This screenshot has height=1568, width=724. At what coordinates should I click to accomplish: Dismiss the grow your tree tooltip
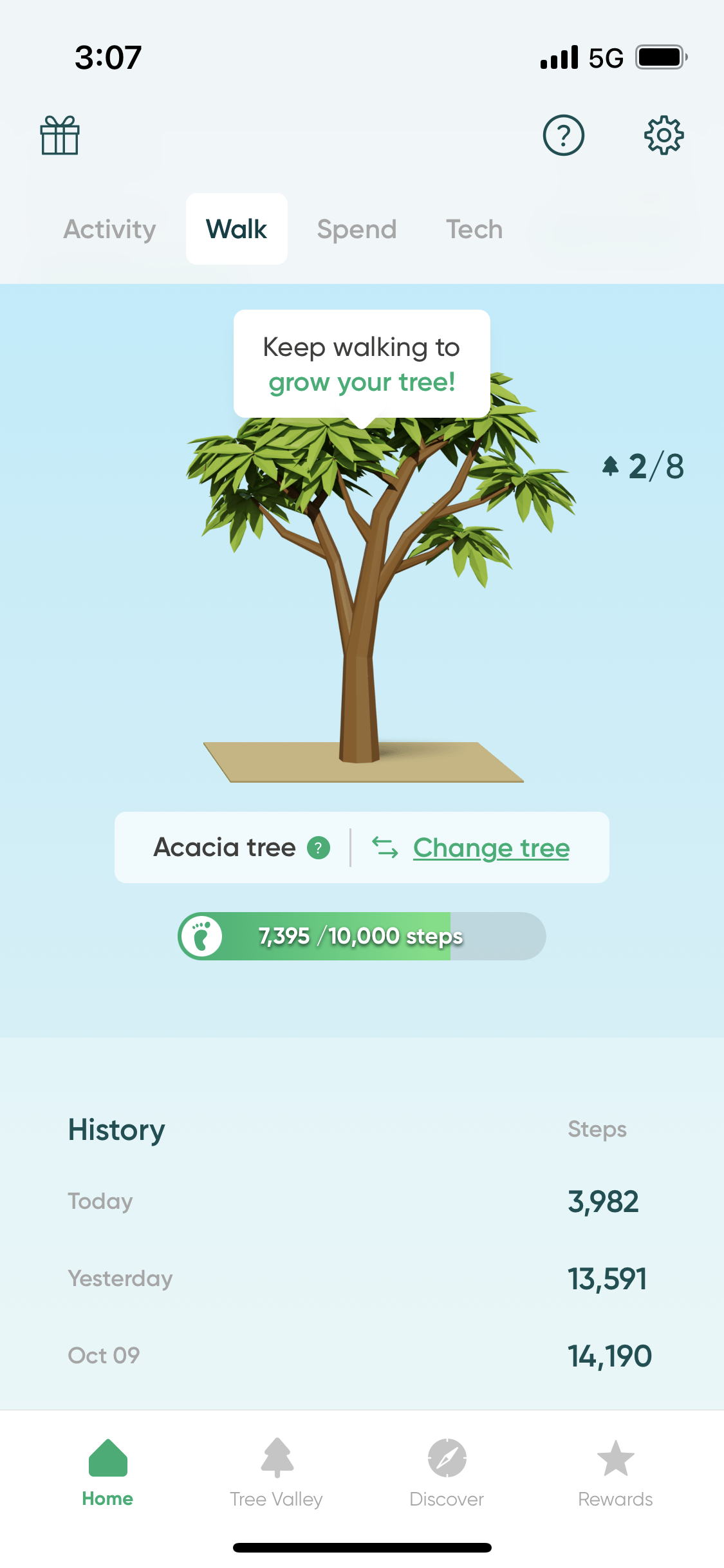click(362, 364)
